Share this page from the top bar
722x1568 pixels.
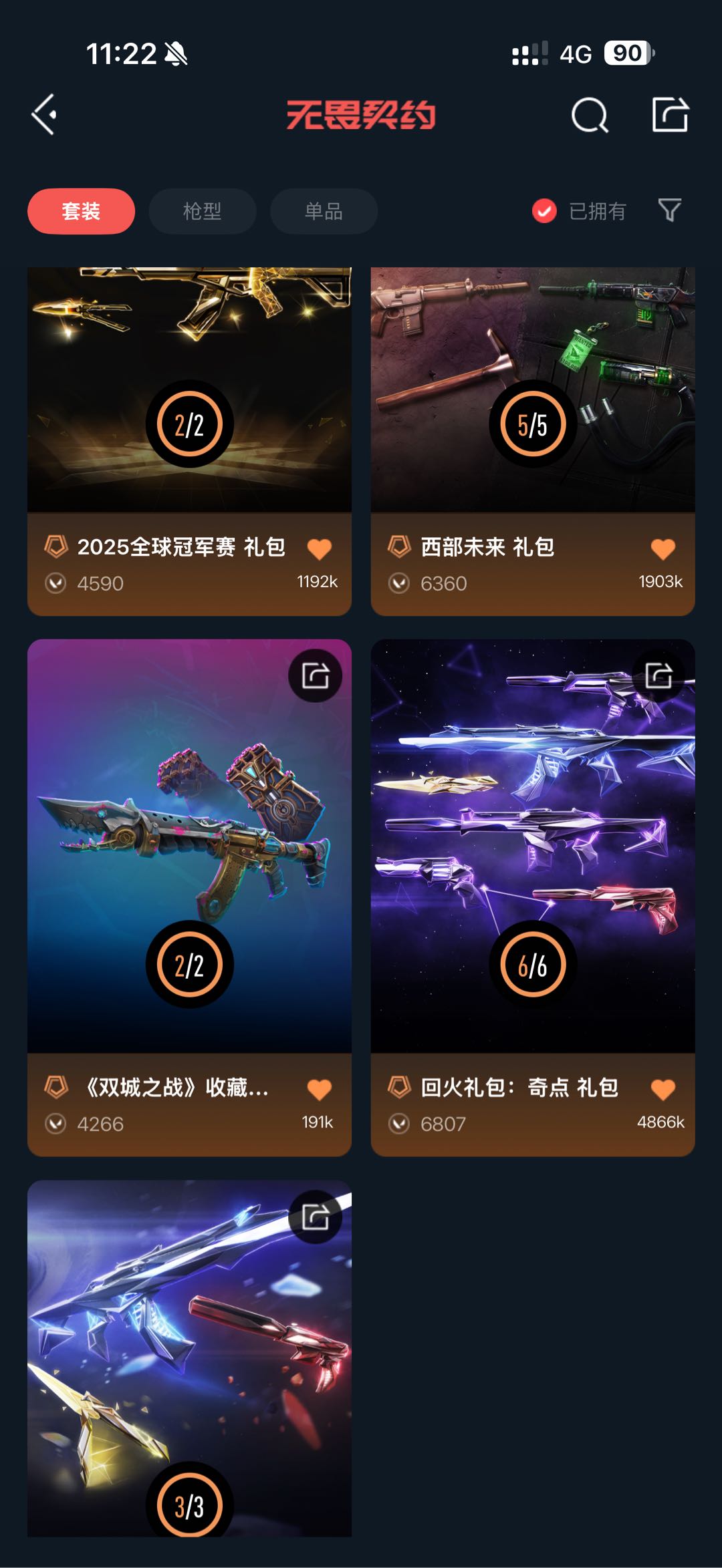point(670,115)
